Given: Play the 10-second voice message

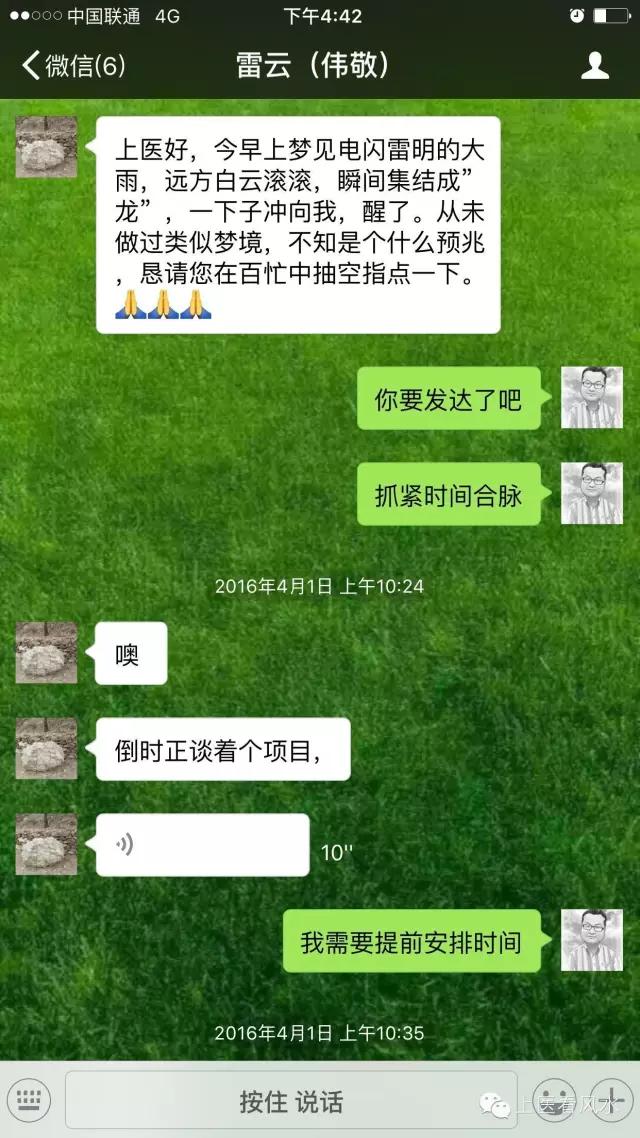Looking at the screenshot, I should coord(202,845).
